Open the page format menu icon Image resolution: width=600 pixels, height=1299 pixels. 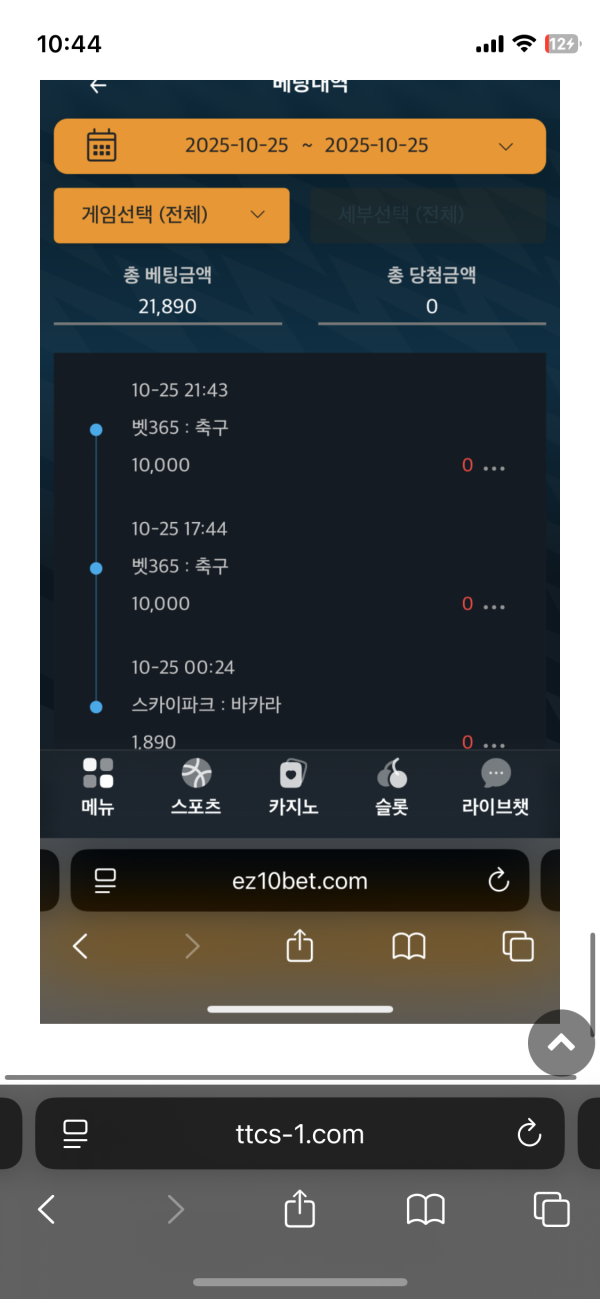pyautogui.click(x=76, y=1134)
